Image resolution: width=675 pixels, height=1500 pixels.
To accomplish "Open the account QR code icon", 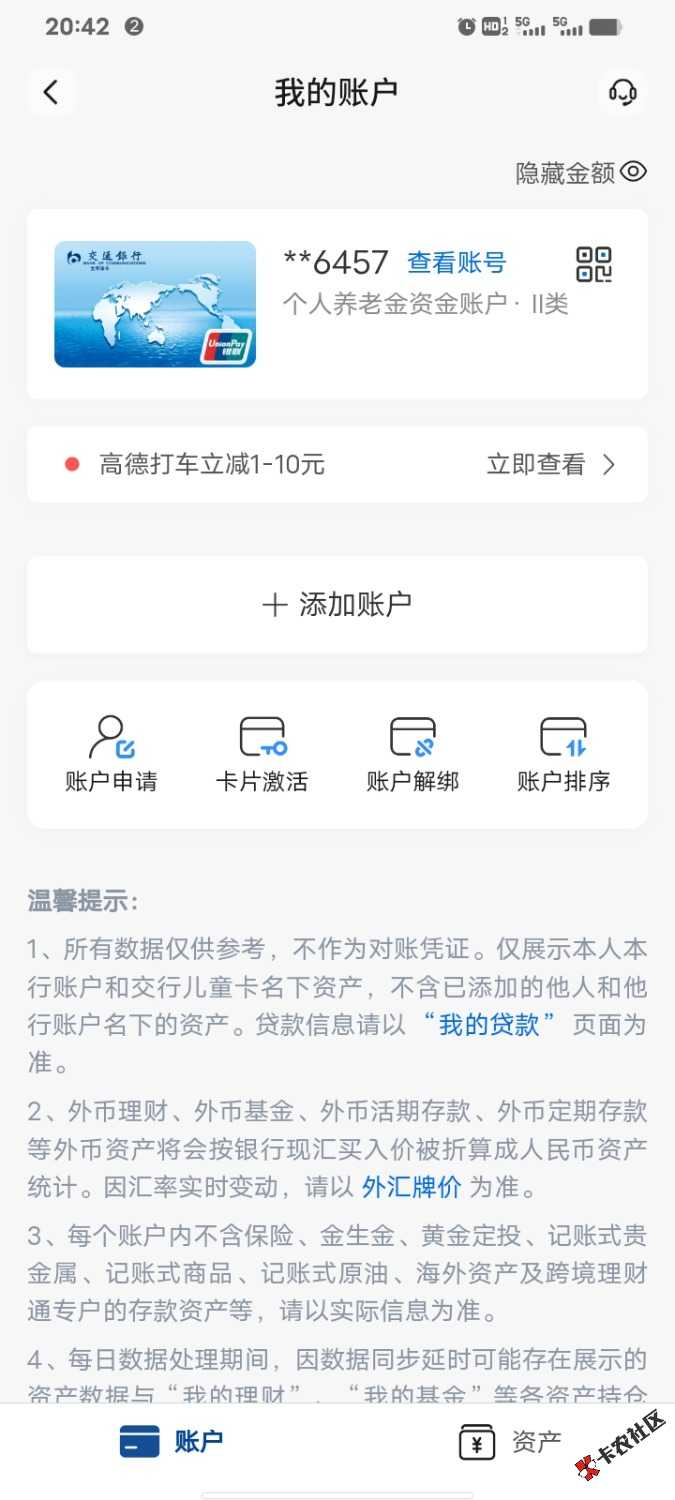I will coord(594,265).
